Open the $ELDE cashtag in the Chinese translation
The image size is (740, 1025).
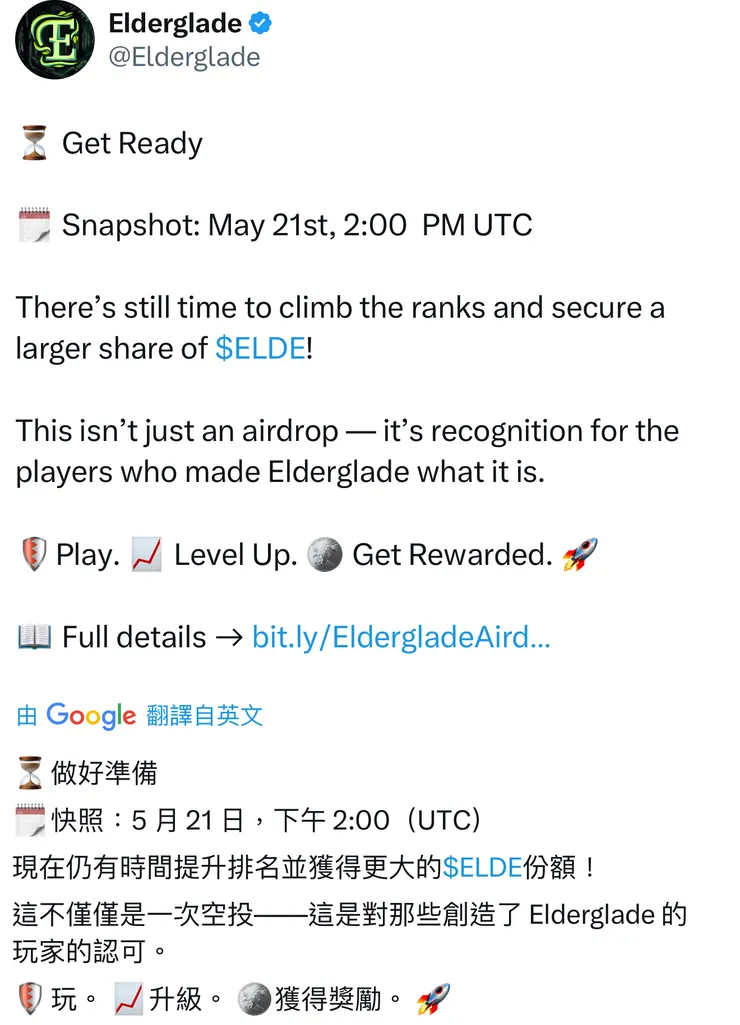tap(482, 867)
